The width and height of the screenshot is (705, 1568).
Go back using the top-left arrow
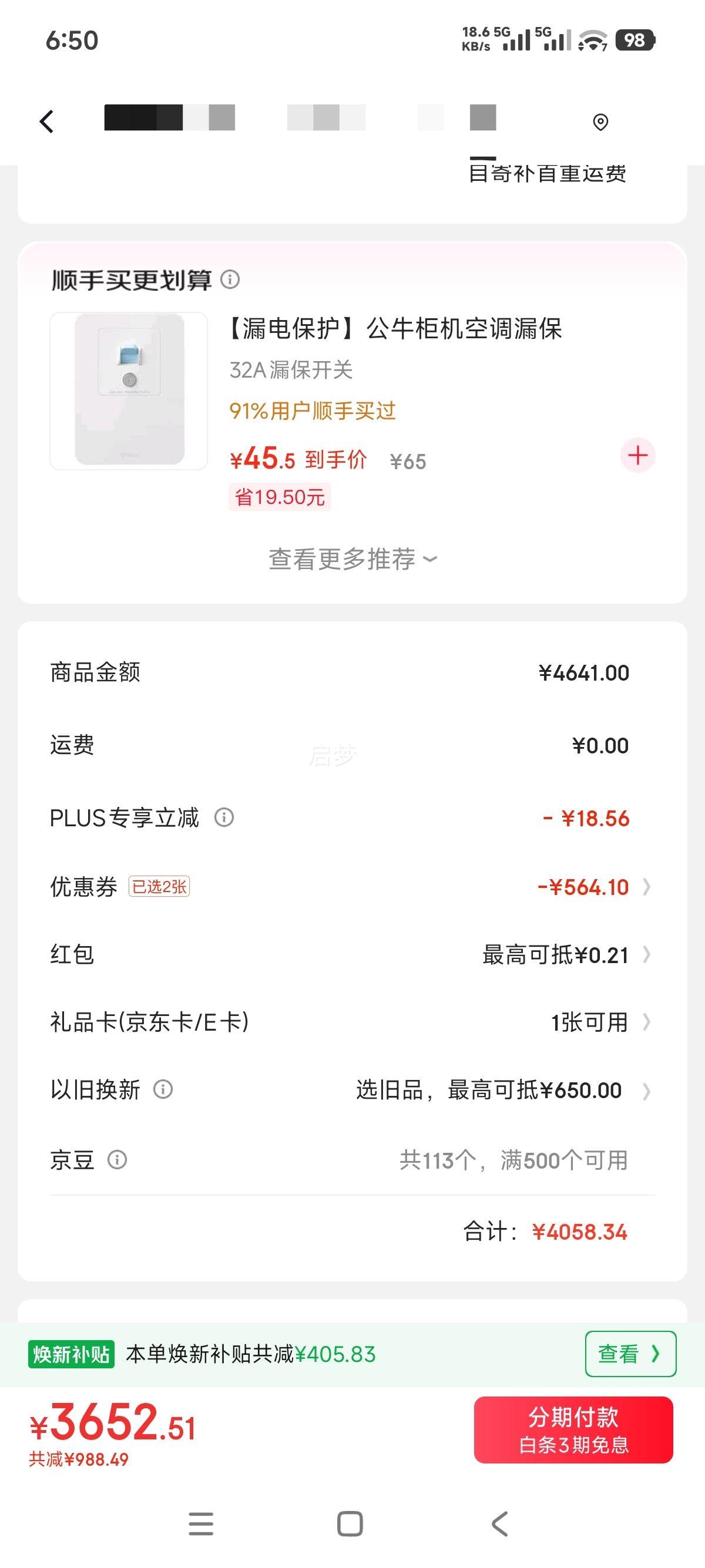(x=47, y=121)
